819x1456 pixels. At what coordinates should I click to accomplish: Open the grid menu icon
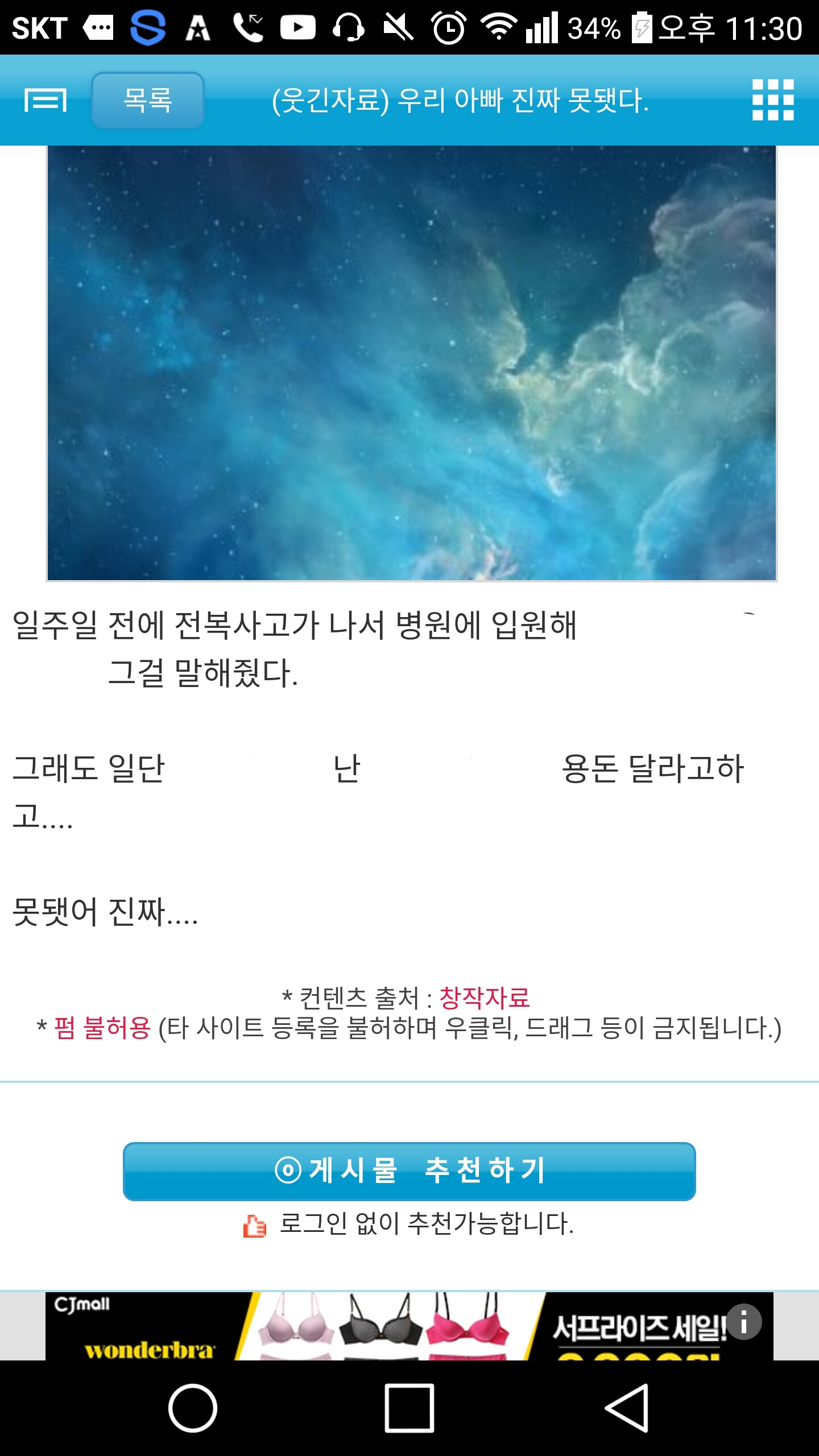[x=773, y=100]
